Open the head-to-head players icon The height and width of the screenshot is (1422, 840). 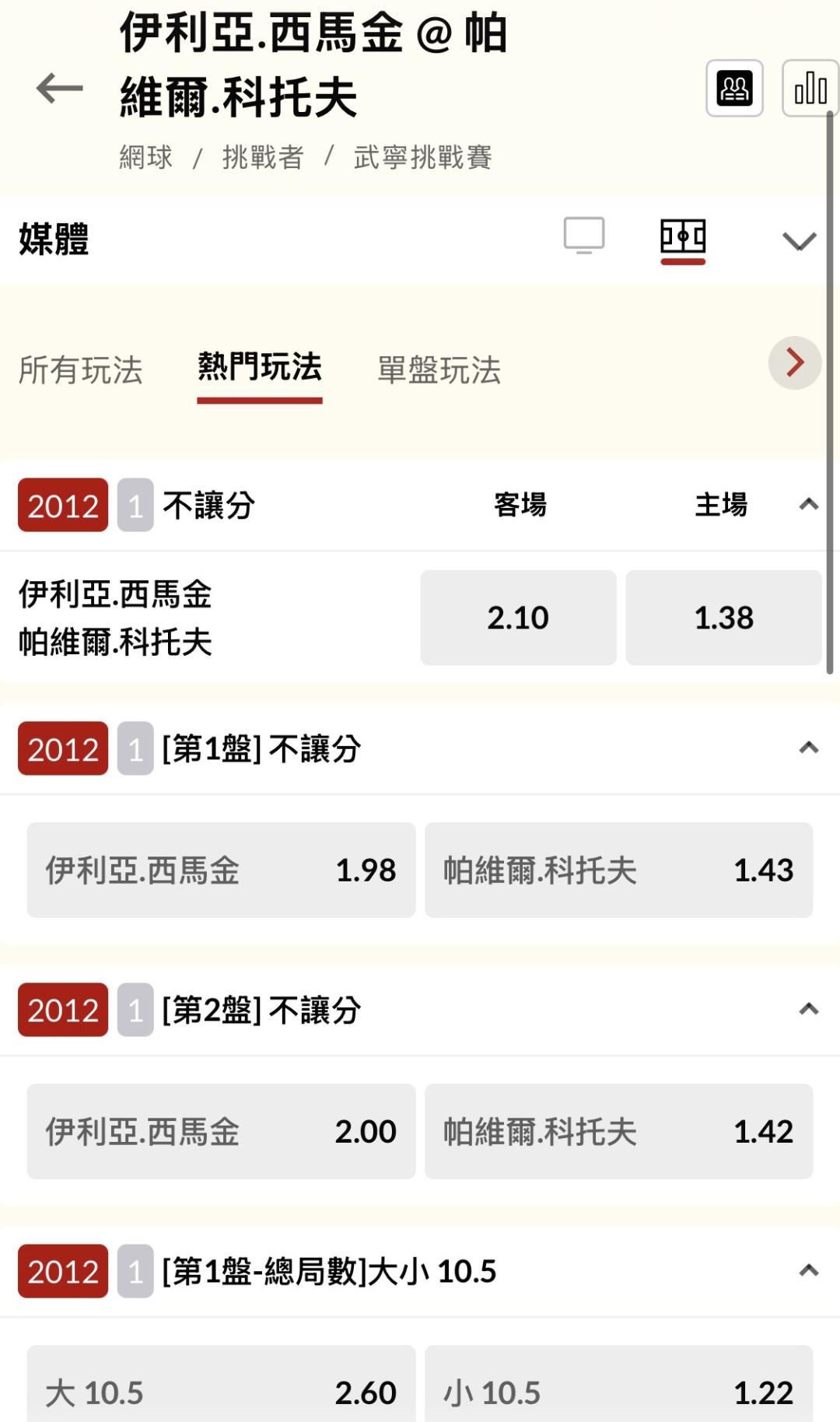pyautogui.click(x=734, y=88)
